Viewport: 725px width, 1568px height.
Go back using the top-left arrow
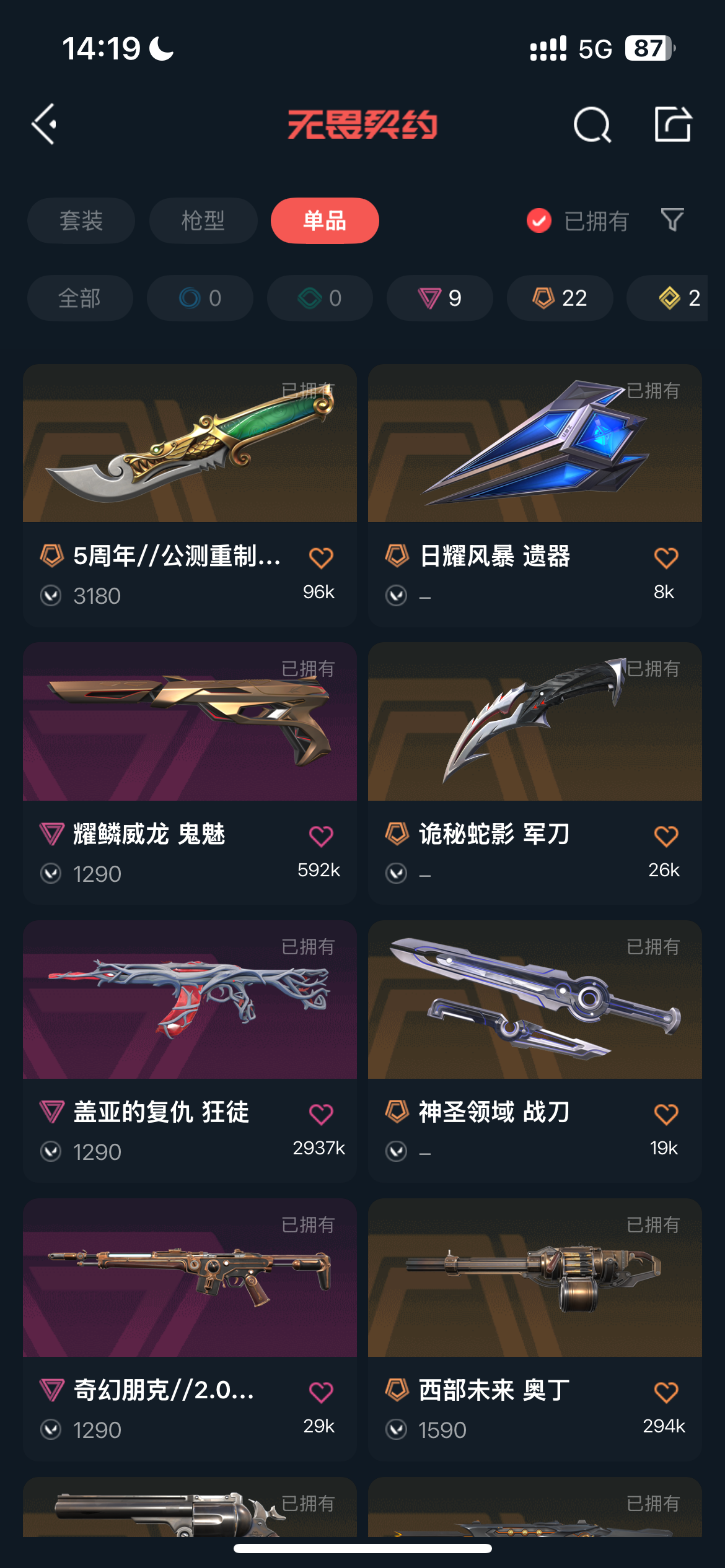(44, 124)
